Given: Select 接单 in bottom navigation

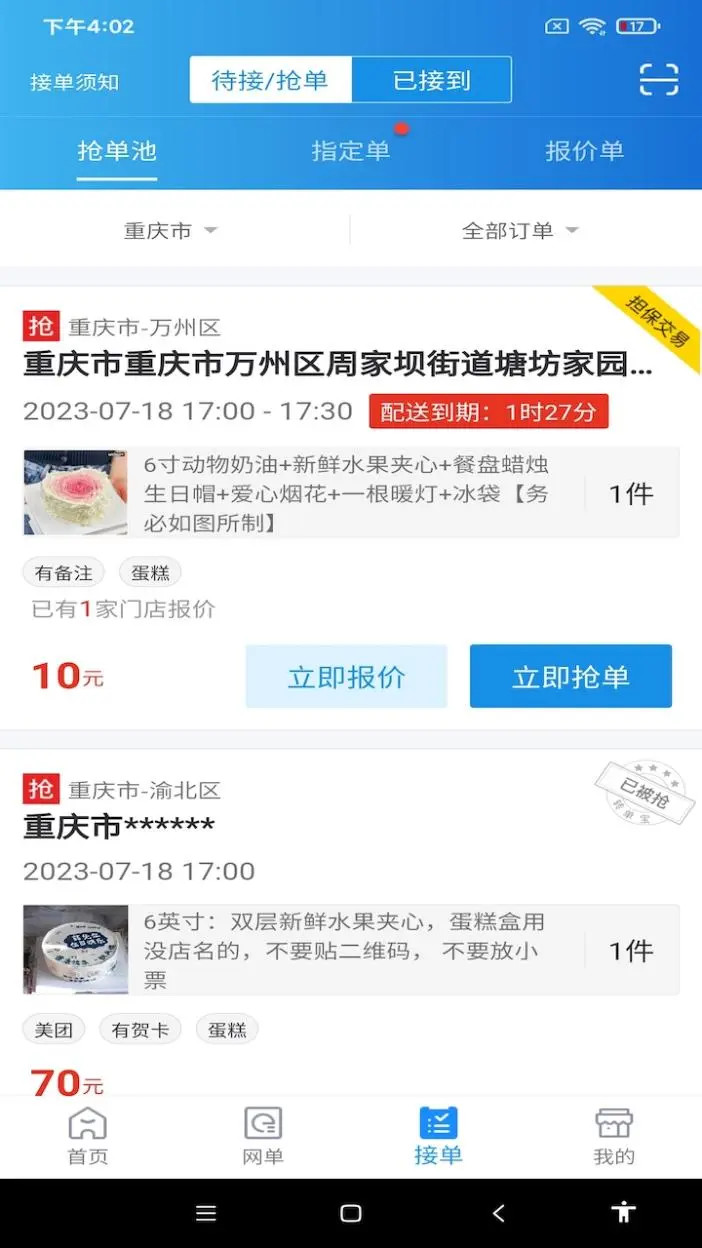Looking at the screenshot, I should pyautogui.click(x=438, y=1136).
